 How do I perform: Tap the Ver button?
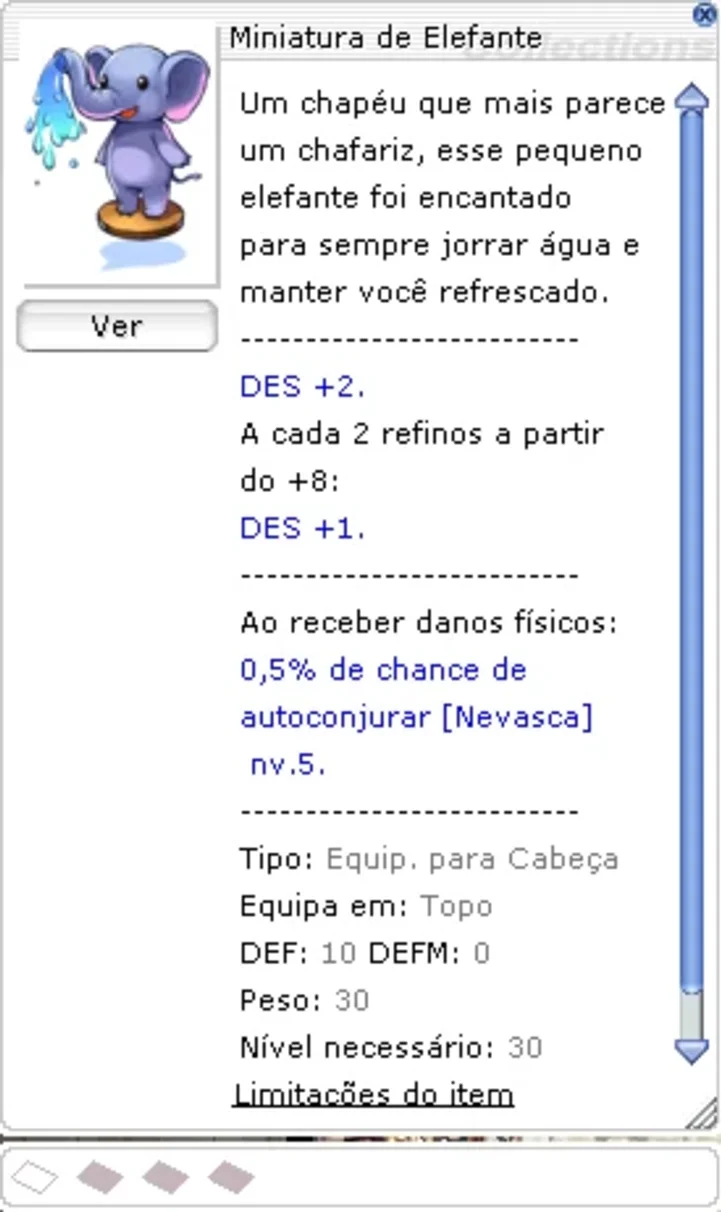(x=117, y=326)
